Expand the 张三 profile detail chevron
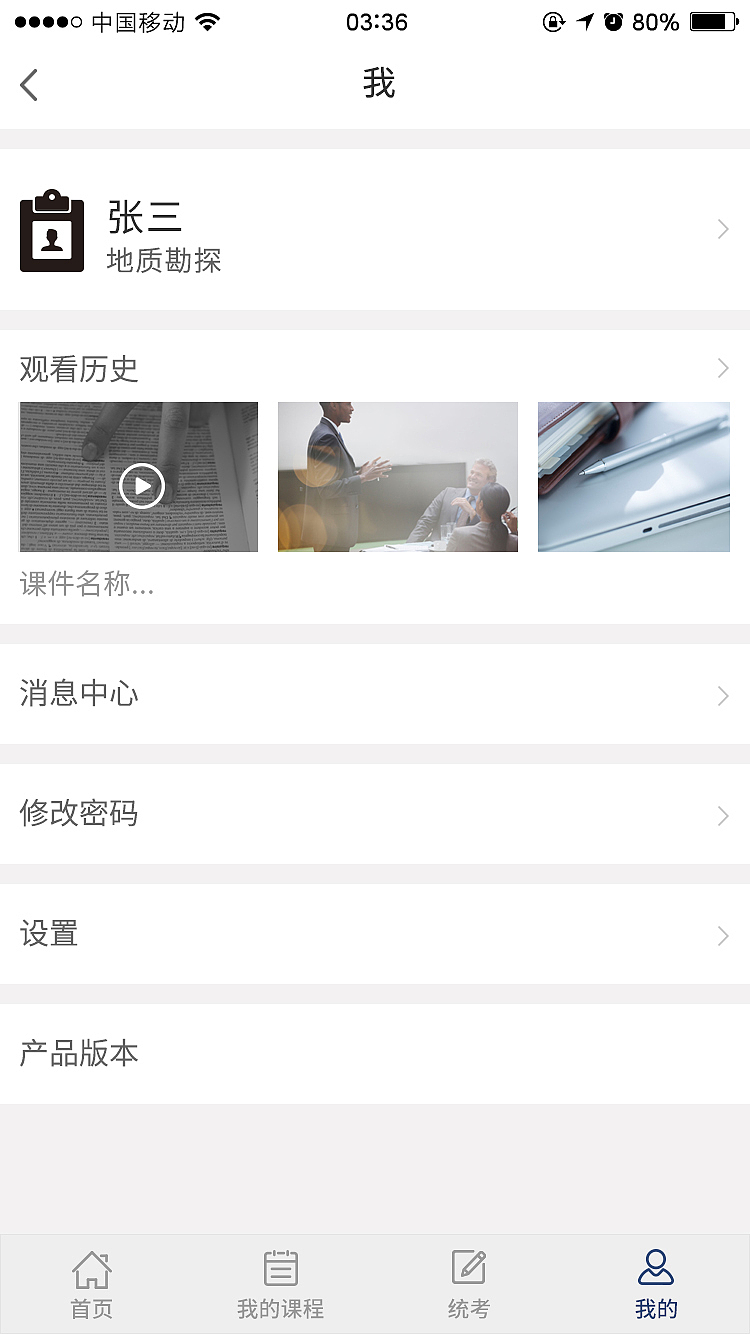This screenshot has height=1334, width=750. tap(722, 229)
